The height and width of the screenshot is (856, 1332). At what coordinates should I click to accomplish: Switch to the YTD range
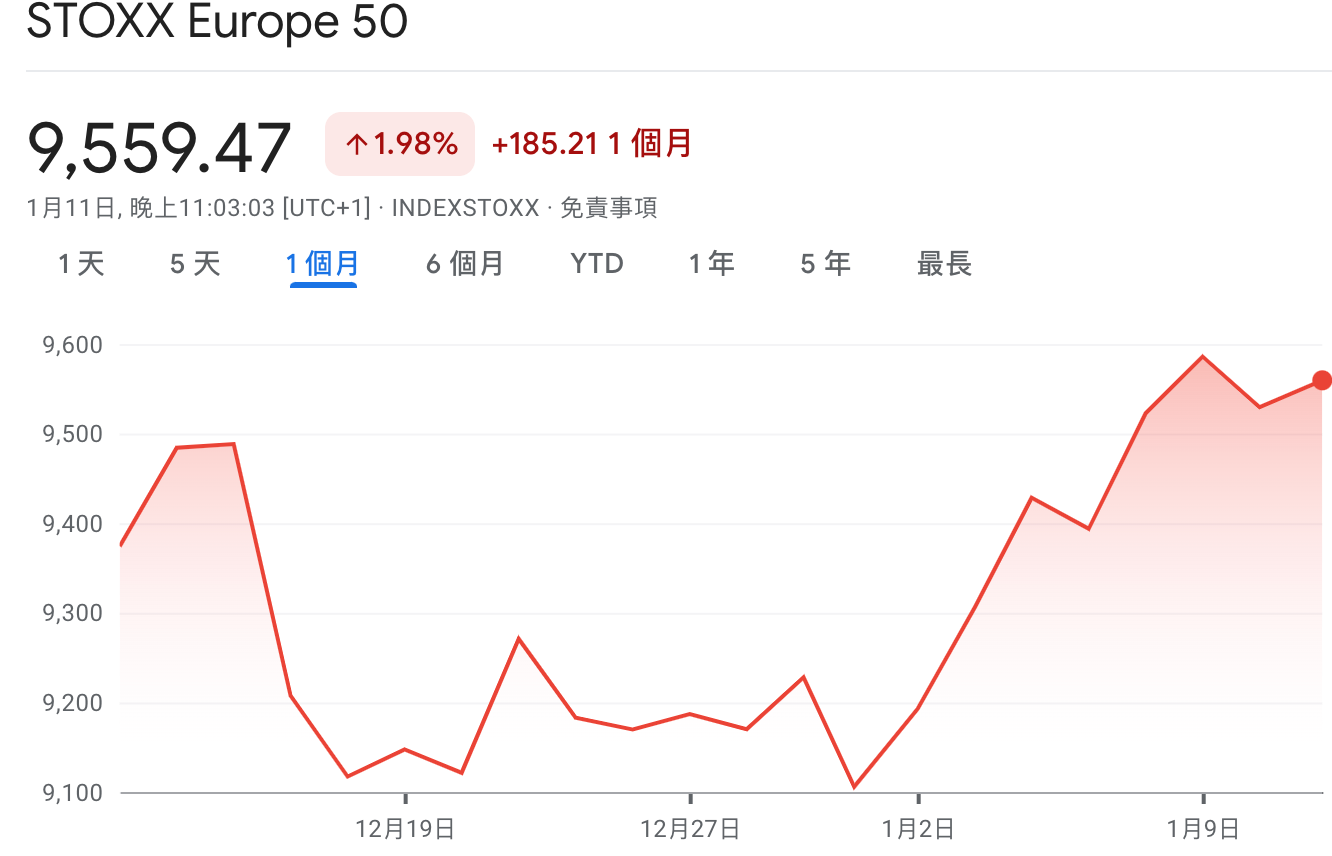coord(597,264)
